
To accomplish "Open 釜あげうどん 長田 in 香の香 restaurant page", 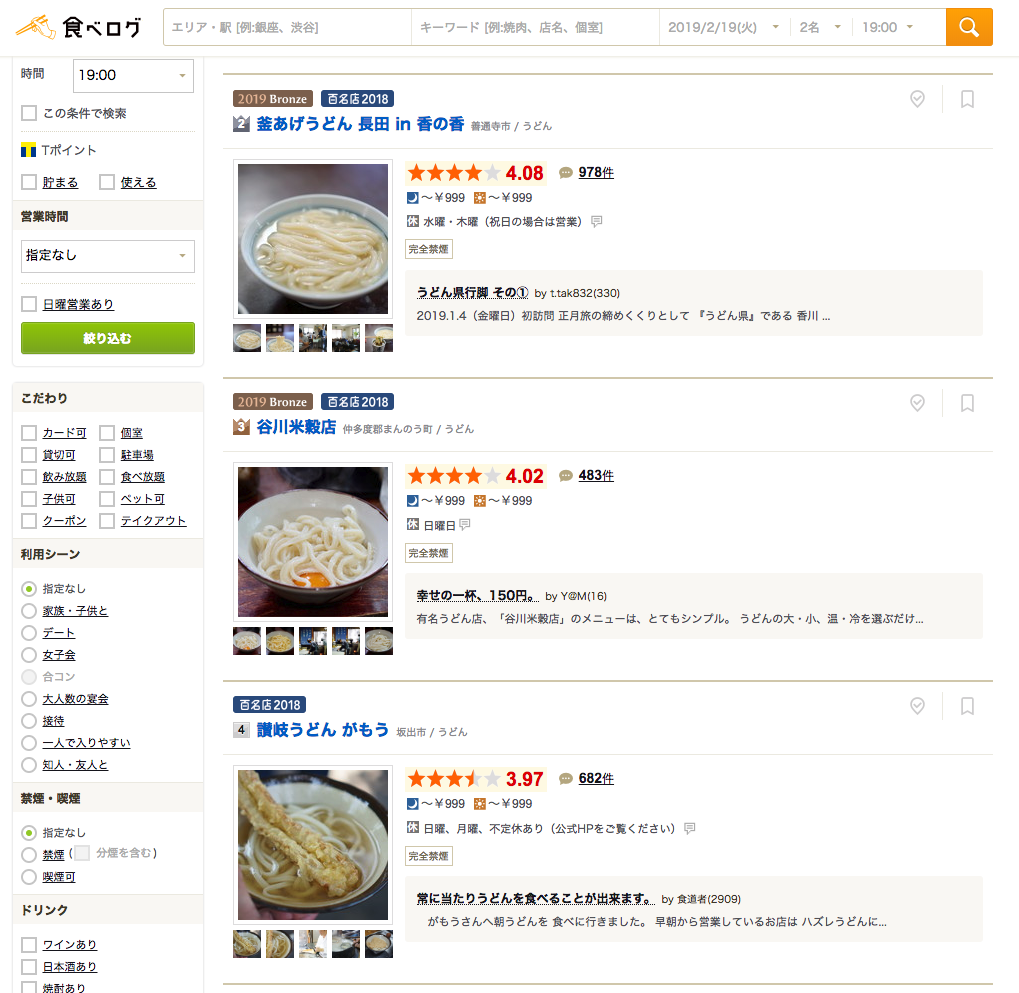I will (360, 124).
